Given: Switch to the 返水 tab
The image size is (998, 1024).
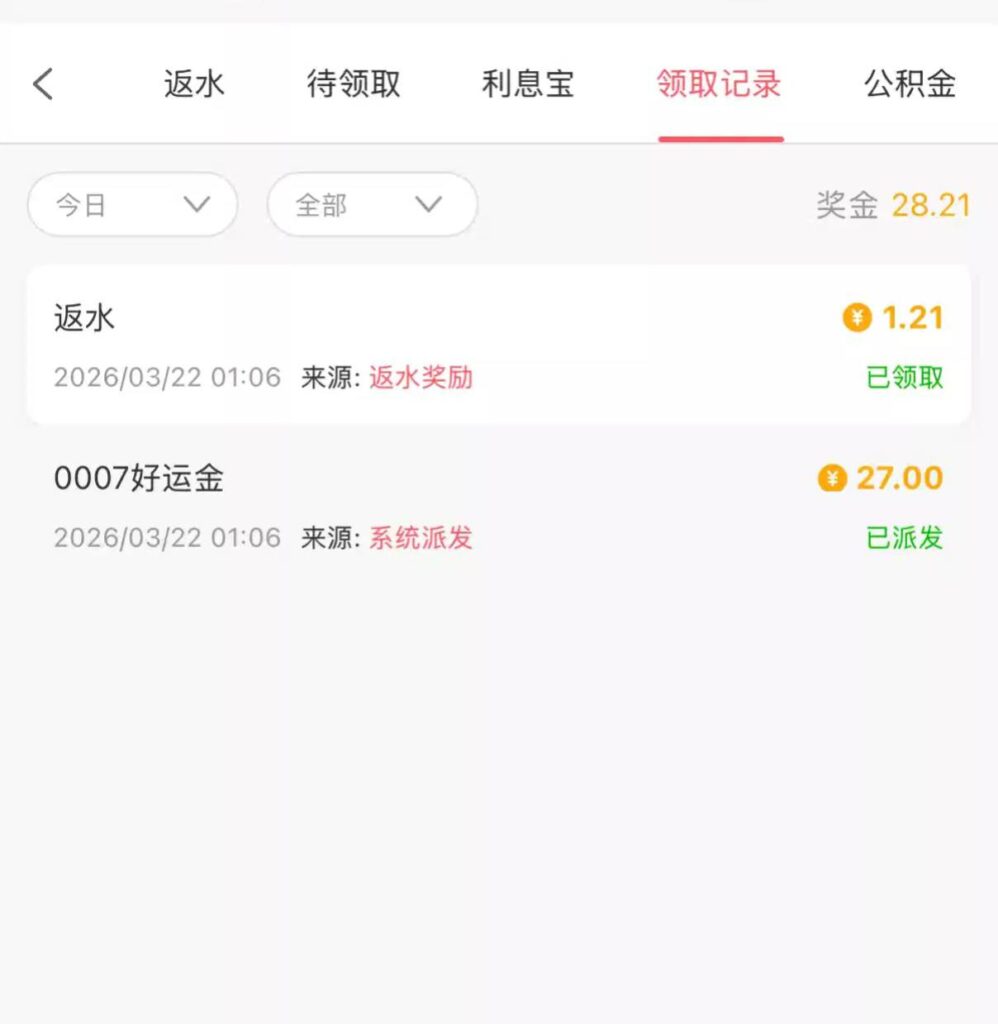Looking at the screenshot, I should pos(194,84).
